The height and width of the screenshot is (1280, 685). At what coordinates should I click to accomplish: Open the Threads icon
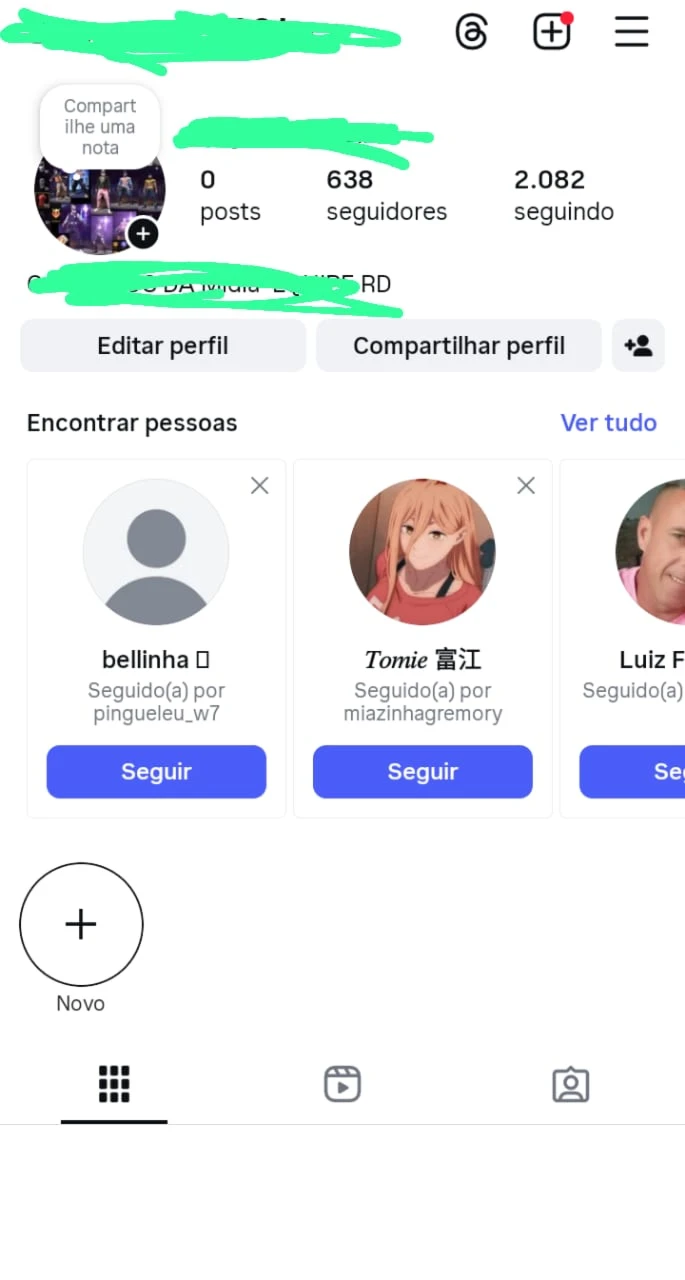coord(471,32)
